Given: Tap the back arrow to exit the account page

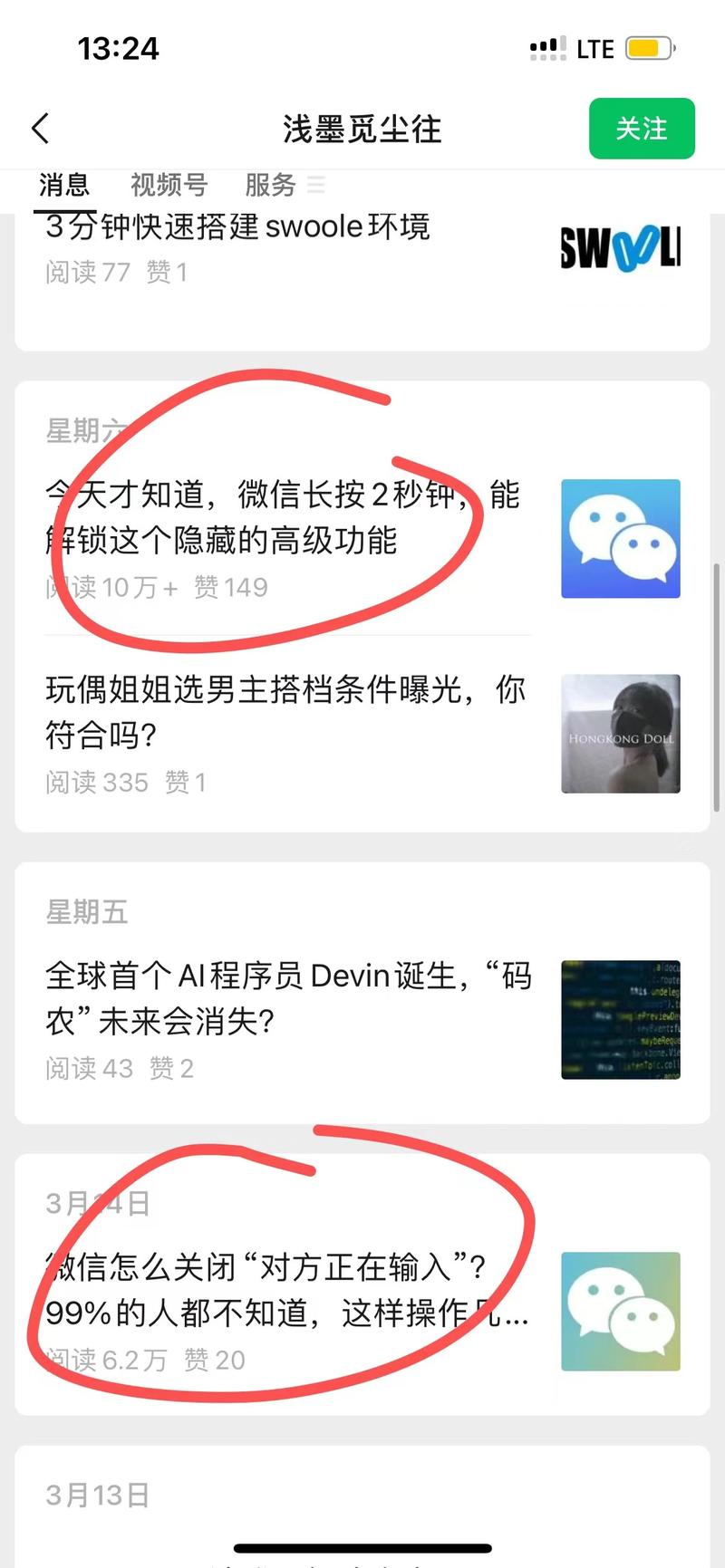Looking at the screenshot, I should pos(40,129).
